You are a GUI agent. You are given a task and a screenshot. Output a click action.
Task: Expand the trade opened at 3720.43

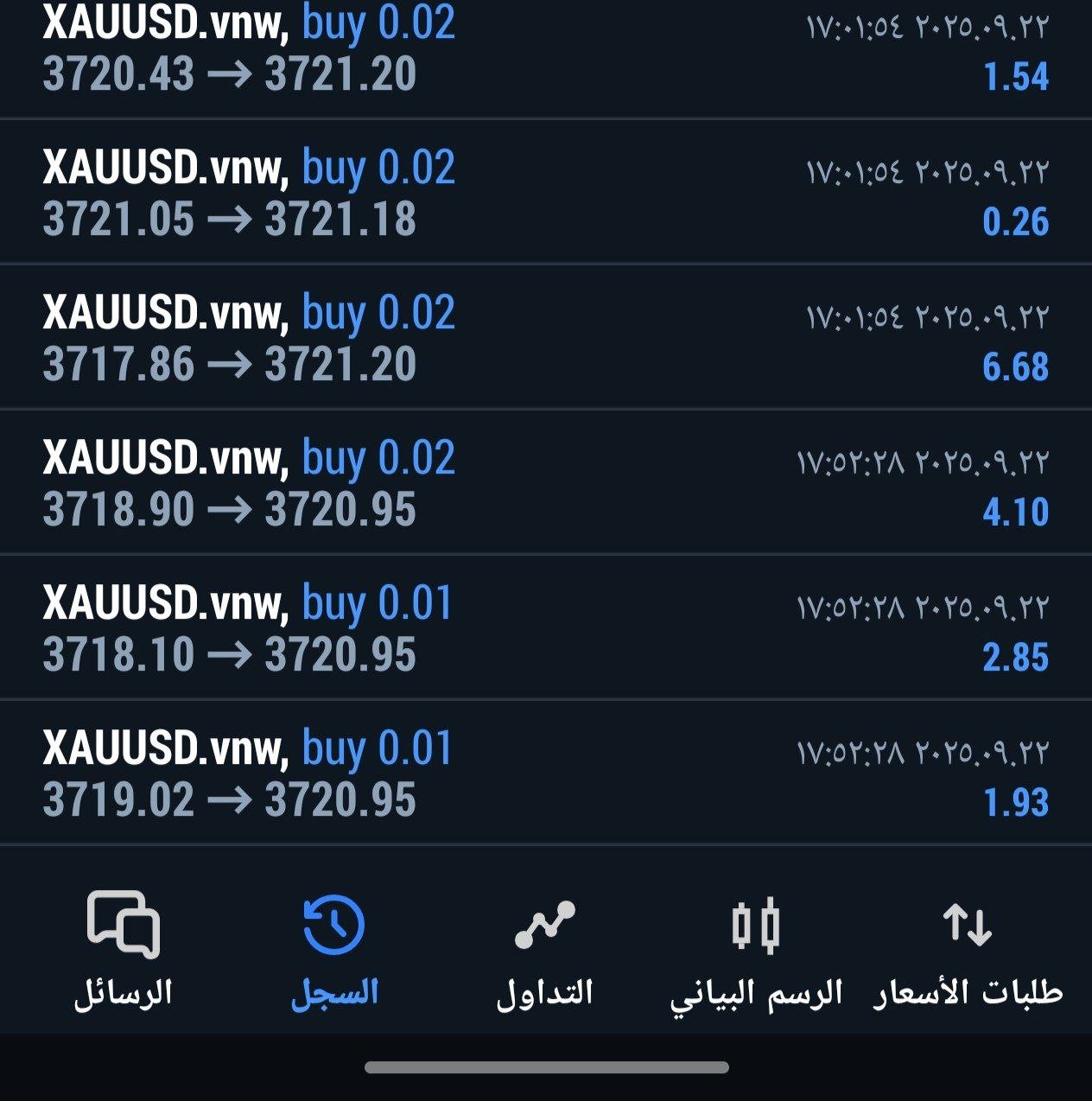pos(544,52)
